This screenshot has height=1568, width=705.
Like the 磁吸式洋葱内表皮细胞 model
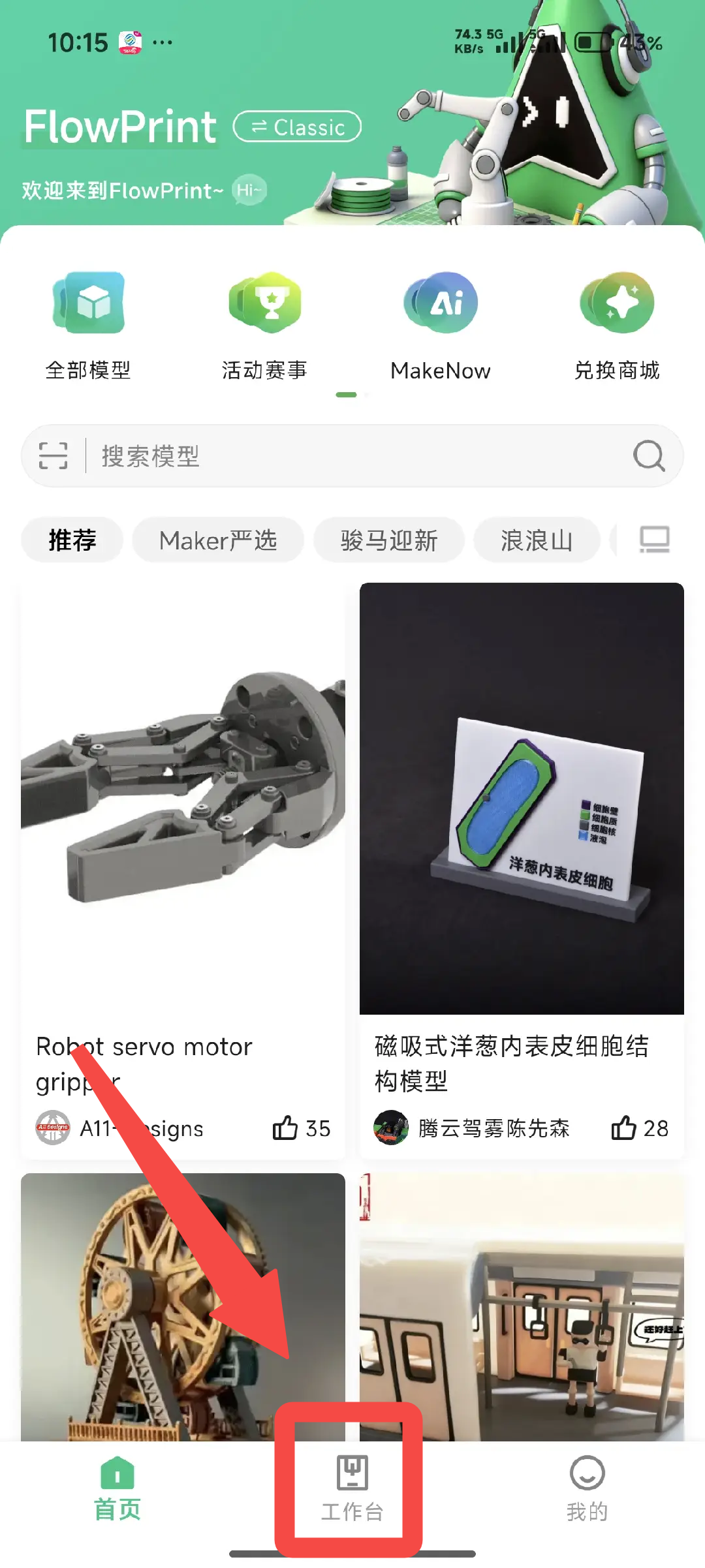639,1128
